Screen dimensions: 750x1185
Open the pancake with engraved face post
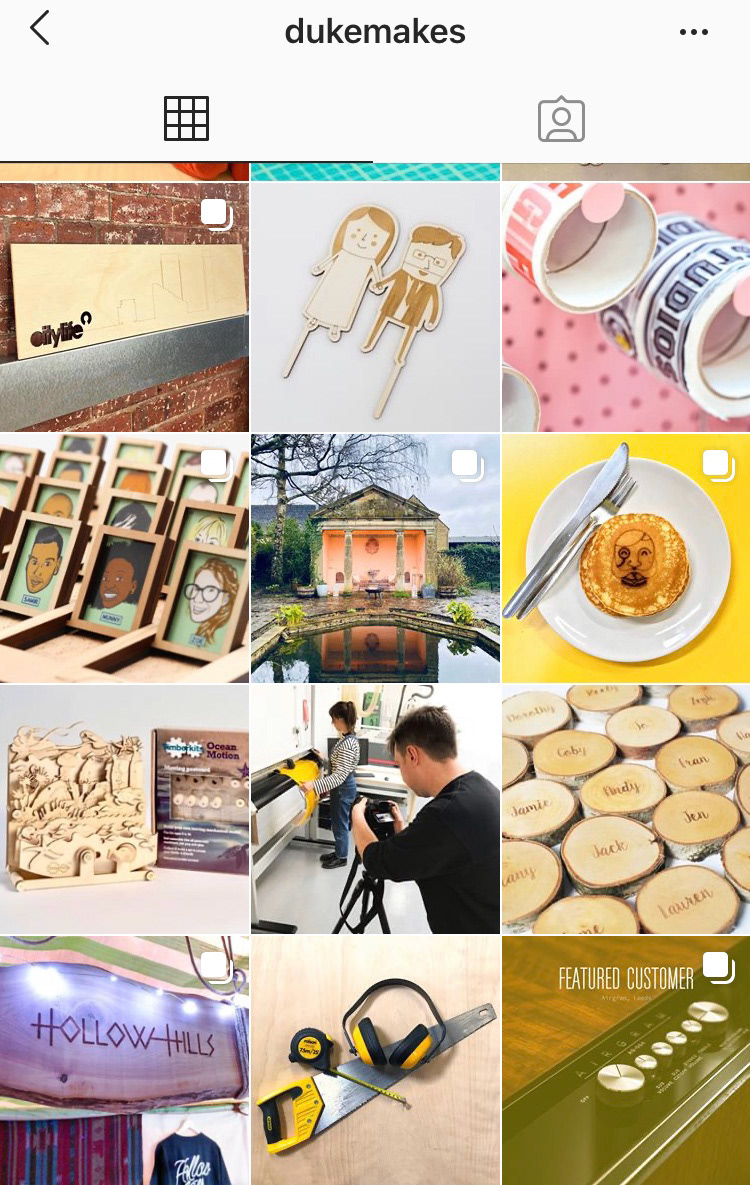click(626, 557)
